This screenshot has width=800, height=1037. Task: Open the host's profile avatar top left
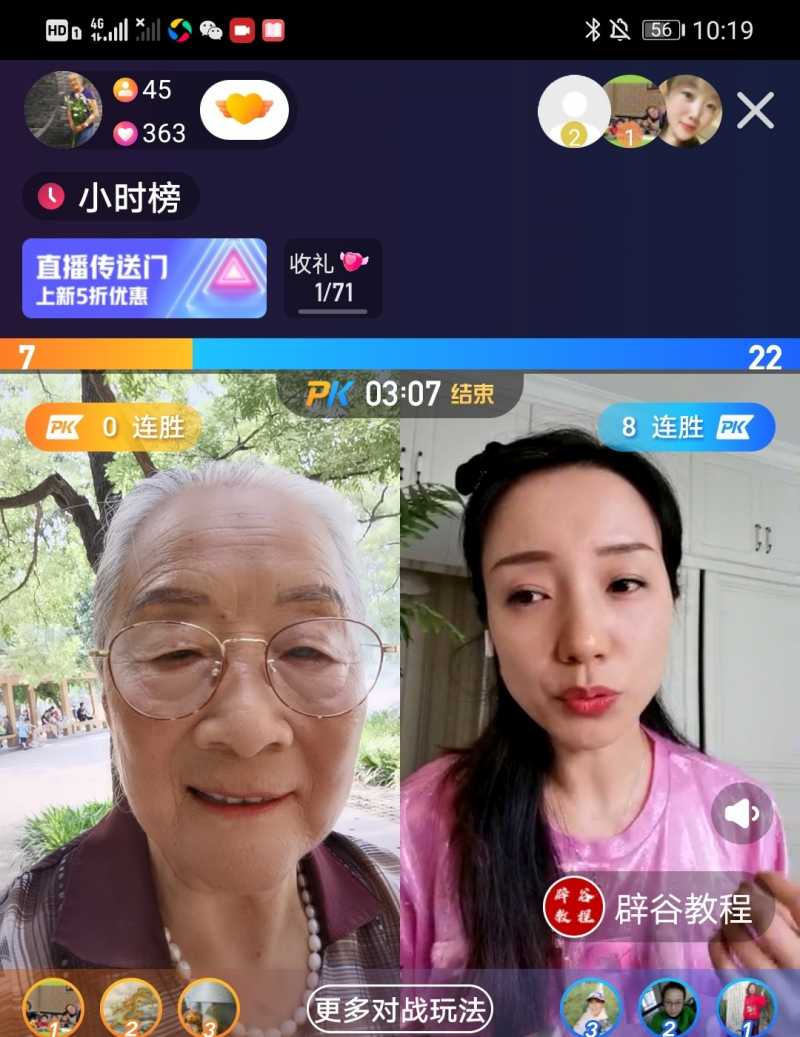pyautogui.click(x=64, y=110)
